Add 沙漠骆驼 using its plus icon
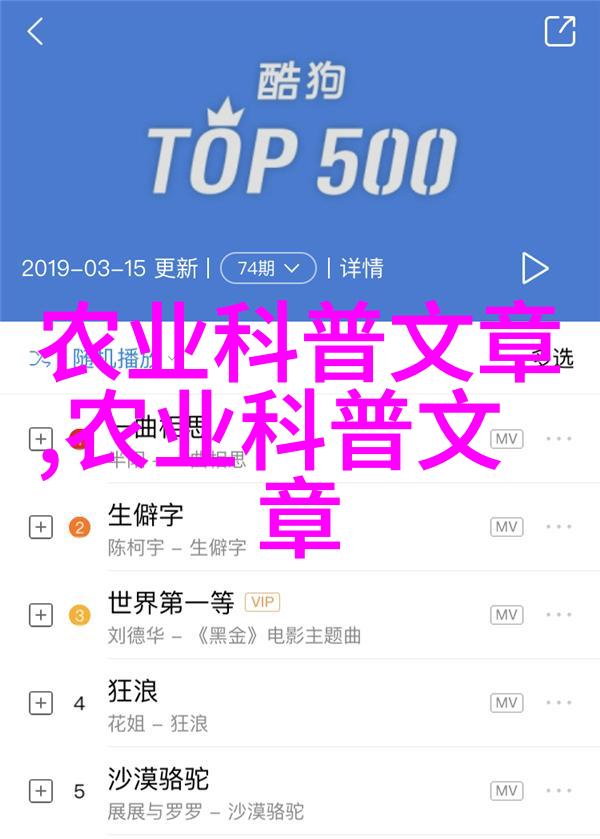This screenshot has width=600, height=839. [40, 790]
